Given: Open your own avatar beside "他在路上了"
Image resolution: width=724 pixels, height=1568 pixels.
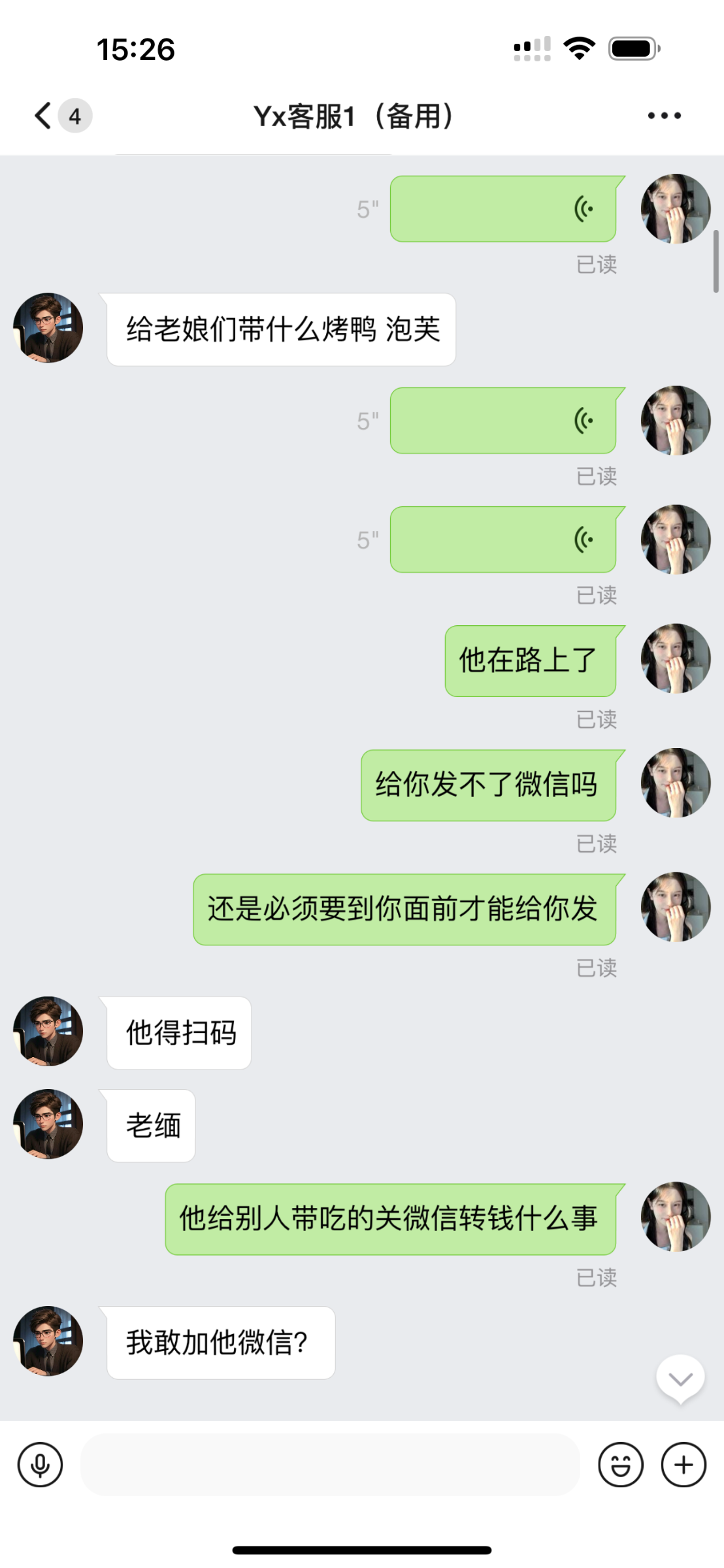Looking at the screenshot, I should pyautogui.click(x=675, y=659).
